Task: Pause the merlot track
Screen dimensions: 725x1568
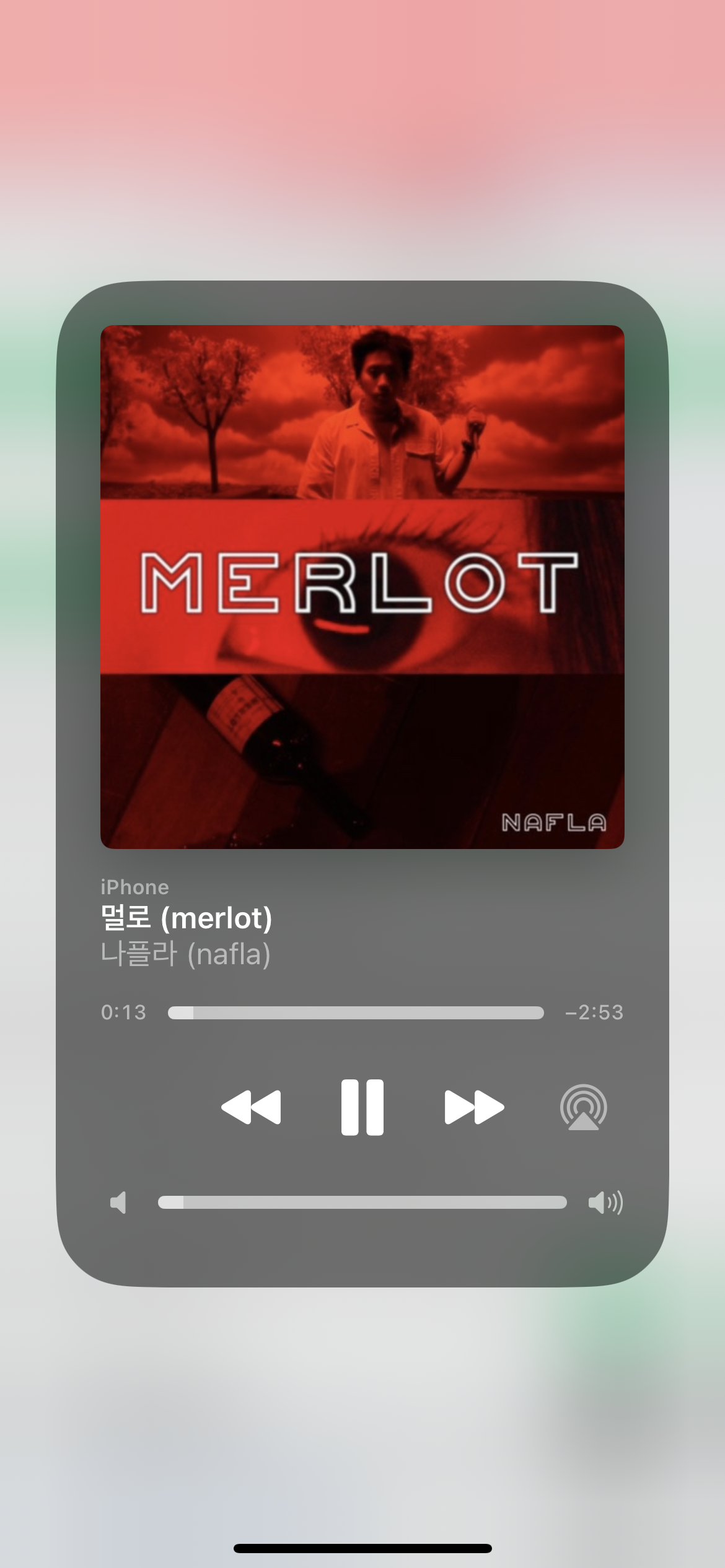Action: click(x=362, y=1107)
